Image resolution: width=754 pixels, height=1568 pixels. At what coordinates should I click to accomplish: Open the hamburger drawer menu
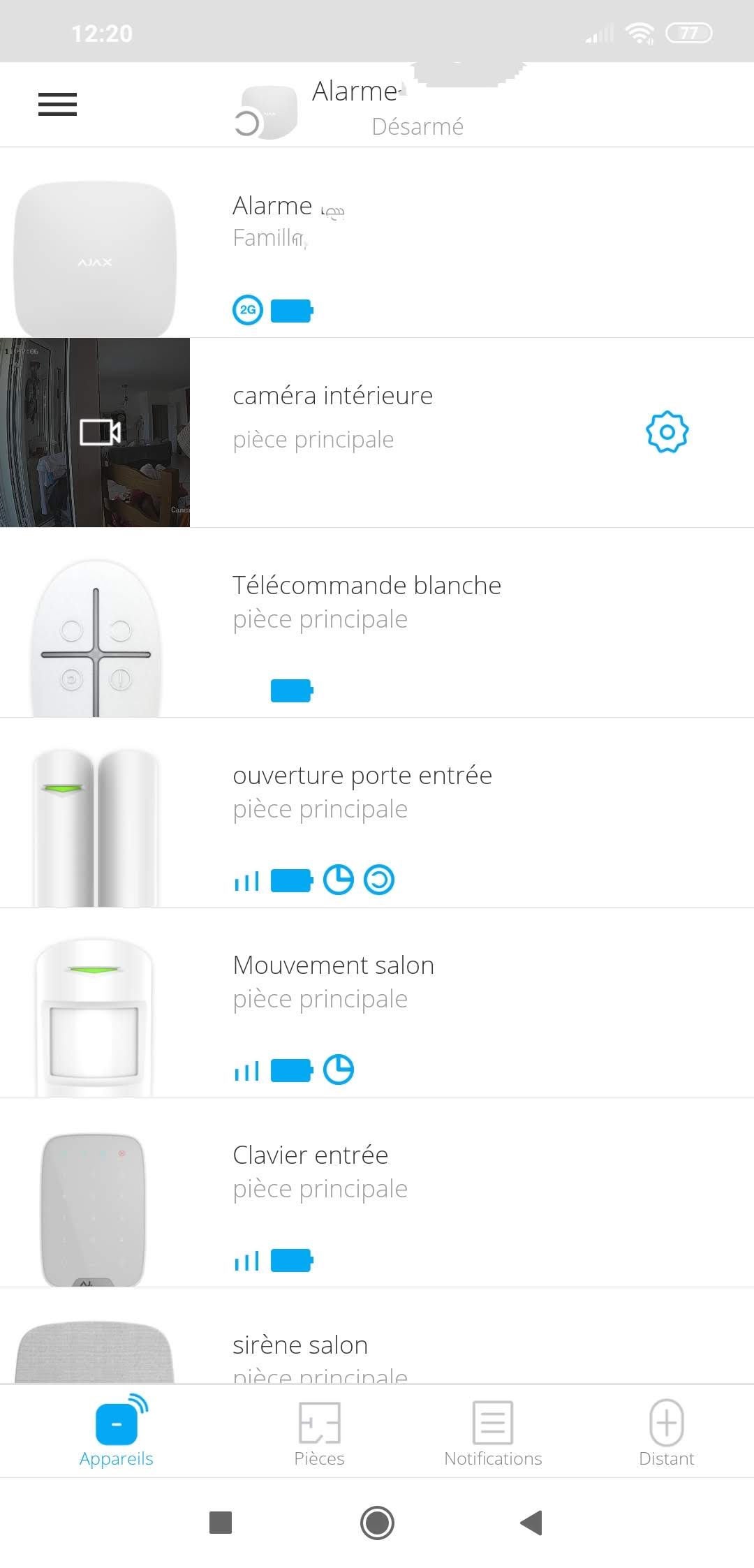pyautogui.click(x=57, y=104)
